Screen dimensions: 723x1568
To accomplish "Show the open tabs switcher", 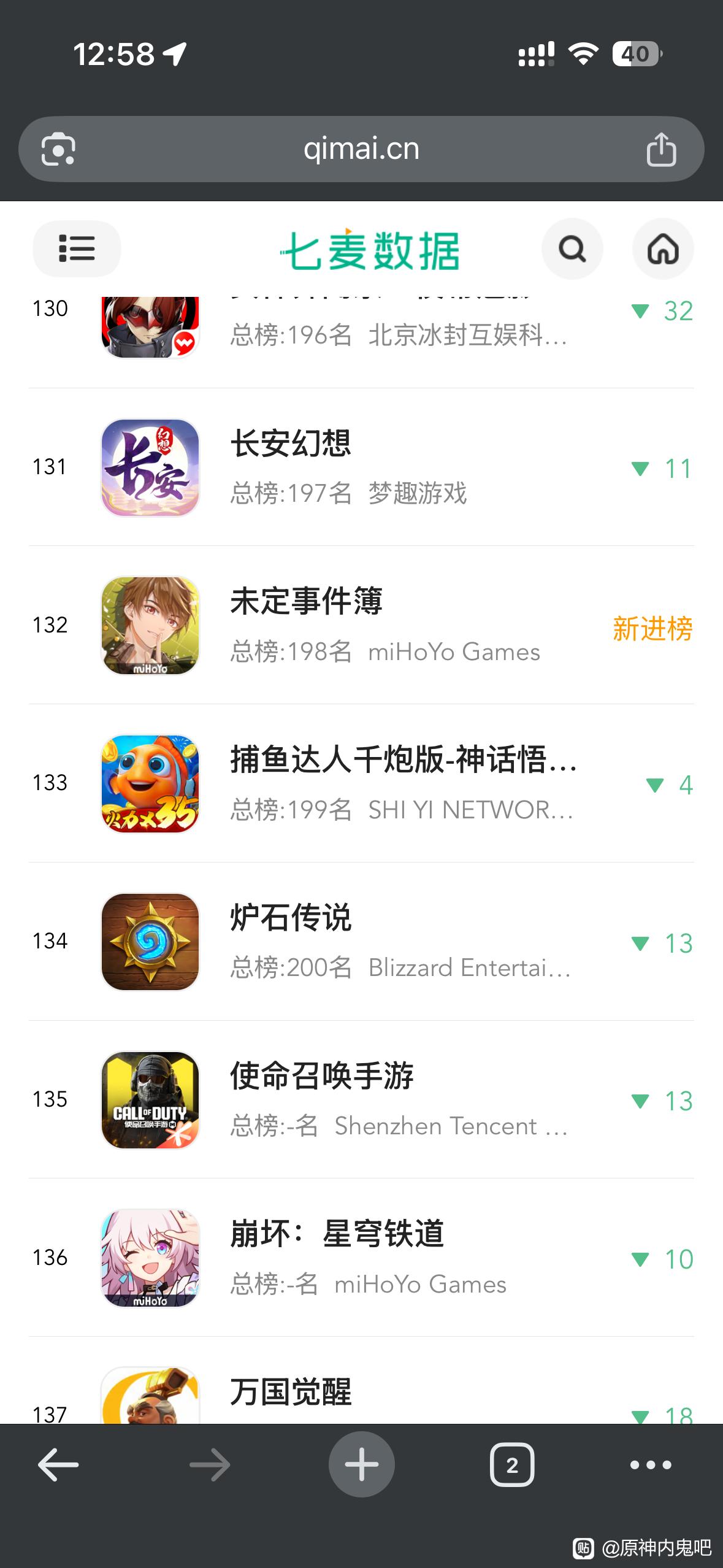I will tap(512, 1465).
